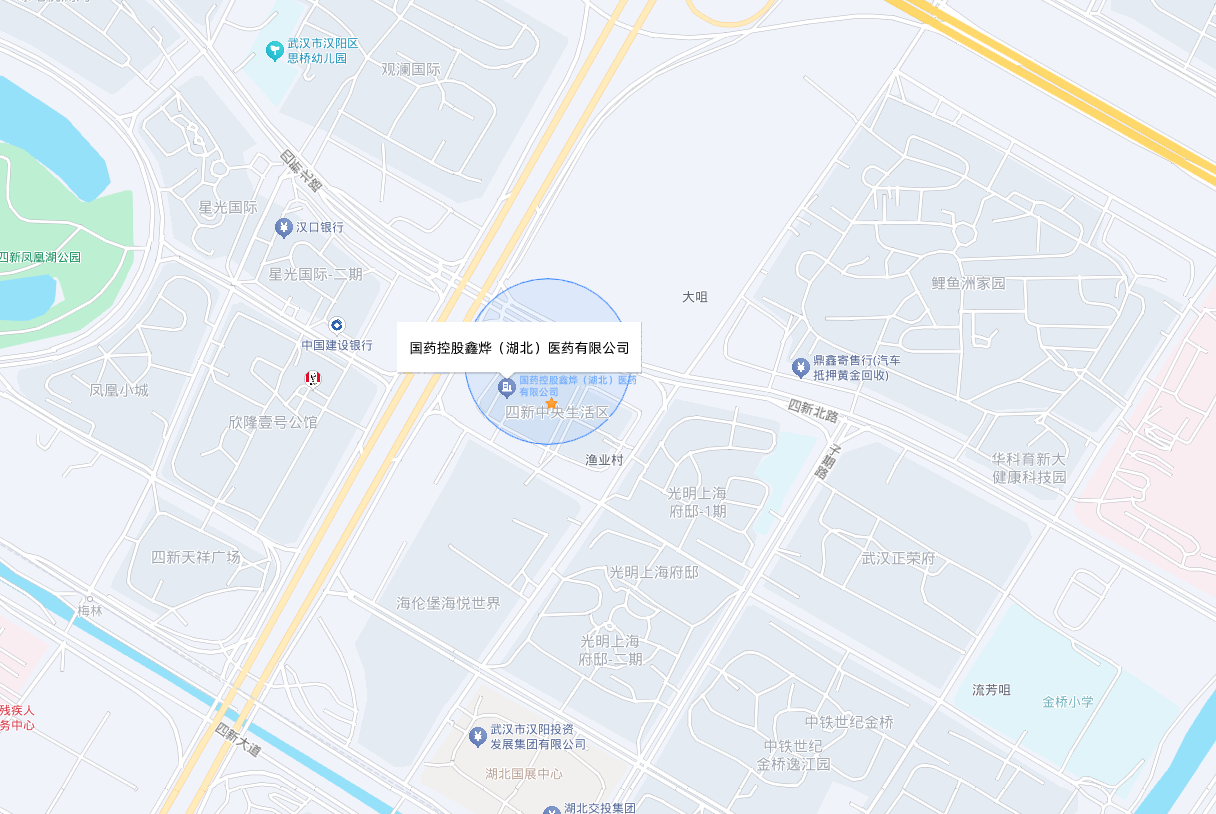Select the 汉口银行 map marker
Viewport: 1216px width, 814px height.
click(x=283, y=228)
